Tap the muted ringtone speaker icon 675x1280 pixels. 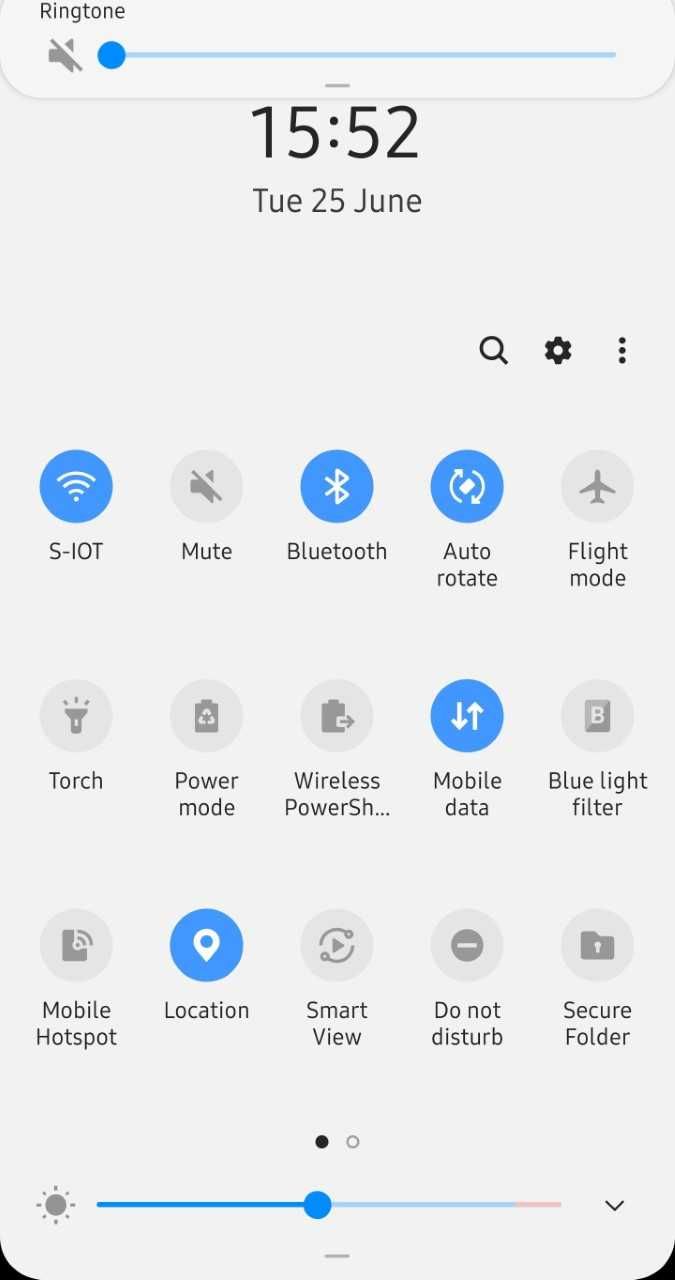click(65, 55)
